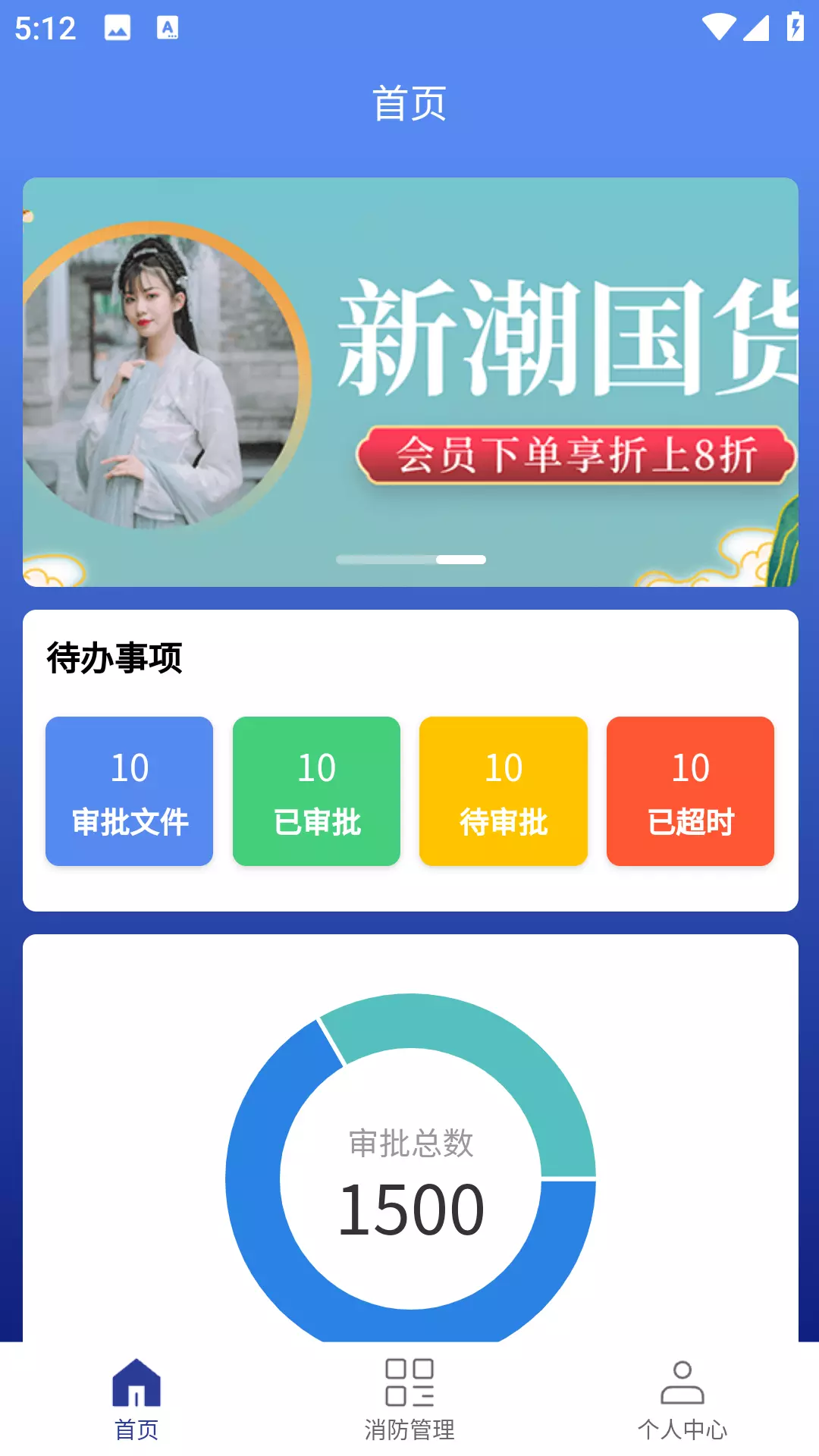Screen dimensions: 819x1456
Task: Go to the 个人中心 tab
Action: [x=682, y=1399]
